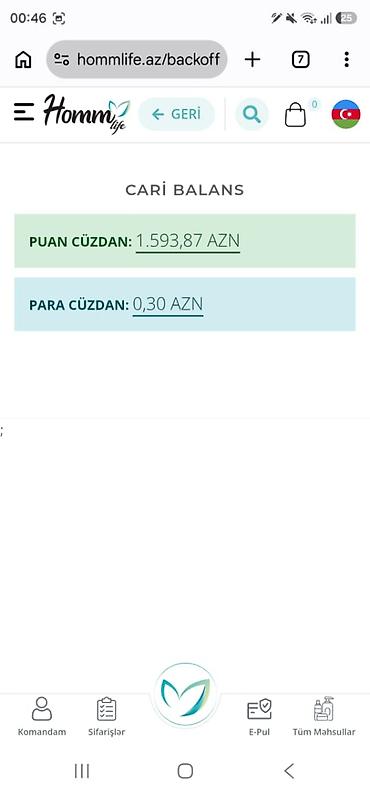
Task: Change language via the Azerbaijan flag
Action: (346, 114)
